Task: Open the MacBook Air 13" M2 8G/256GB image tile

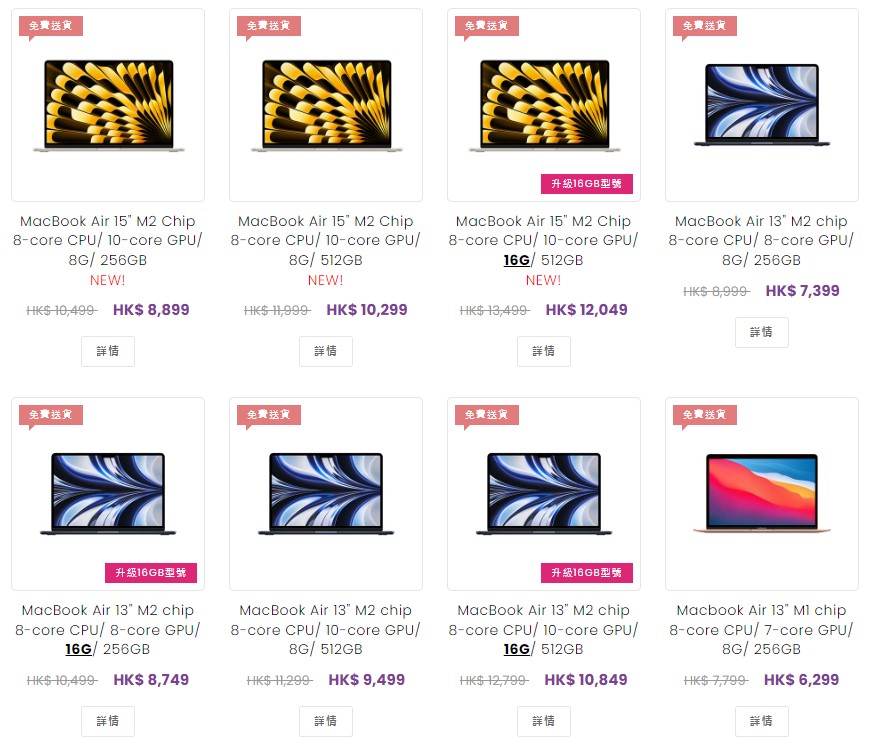Action: [762, 106]
